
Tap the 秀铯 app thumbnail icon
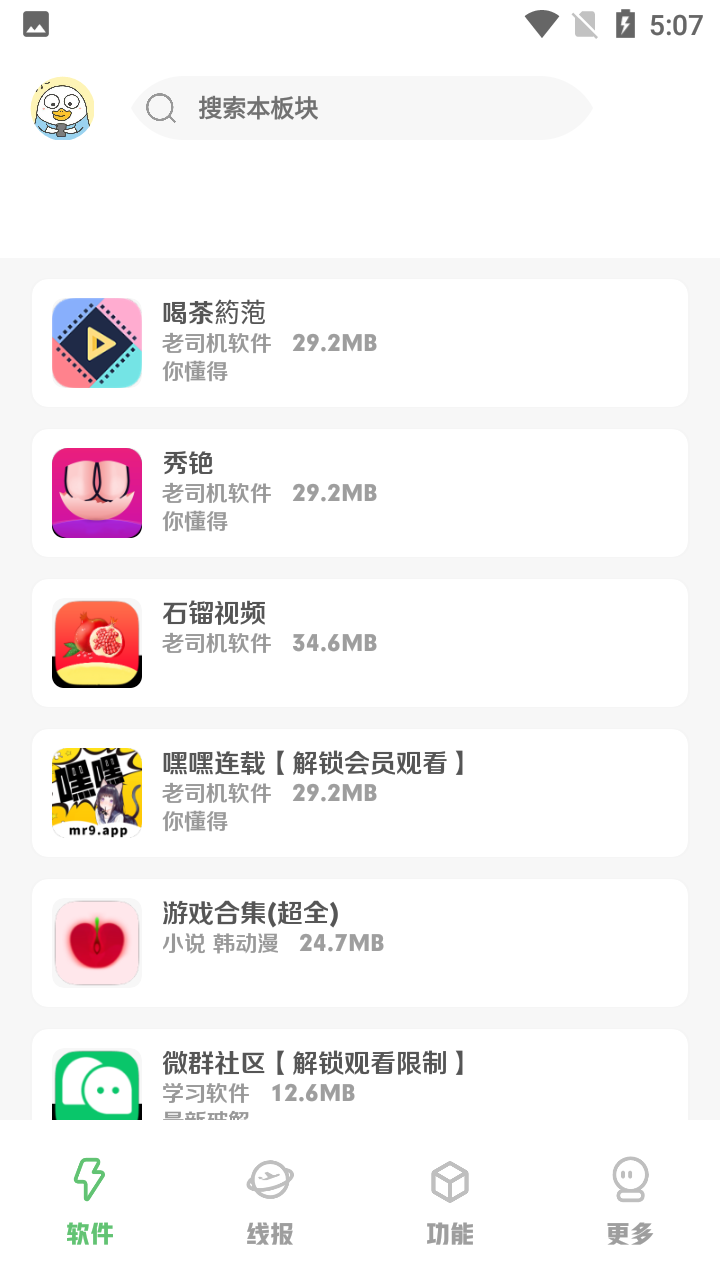click(96, 492)
